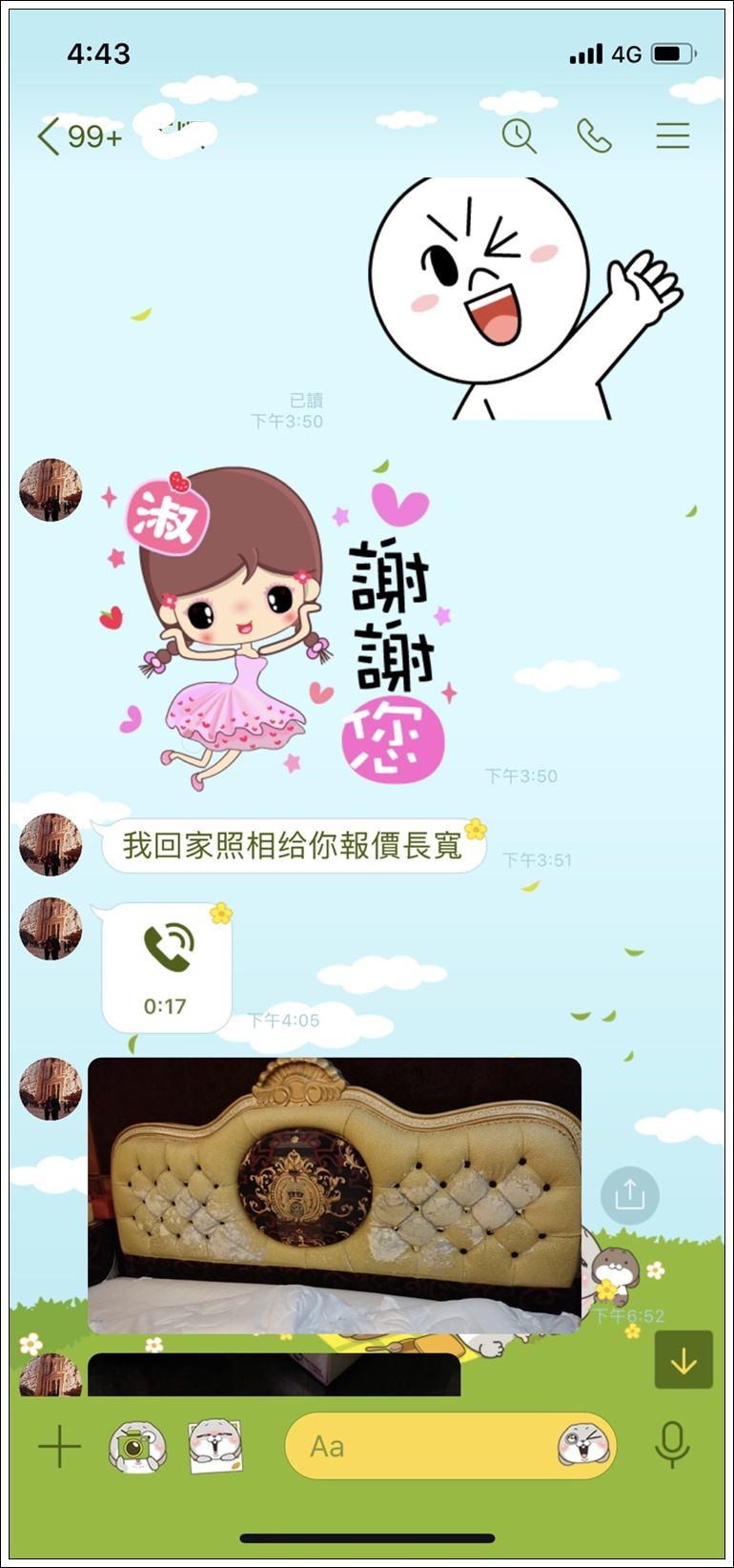Share the headboard photo

point(630,1195)
